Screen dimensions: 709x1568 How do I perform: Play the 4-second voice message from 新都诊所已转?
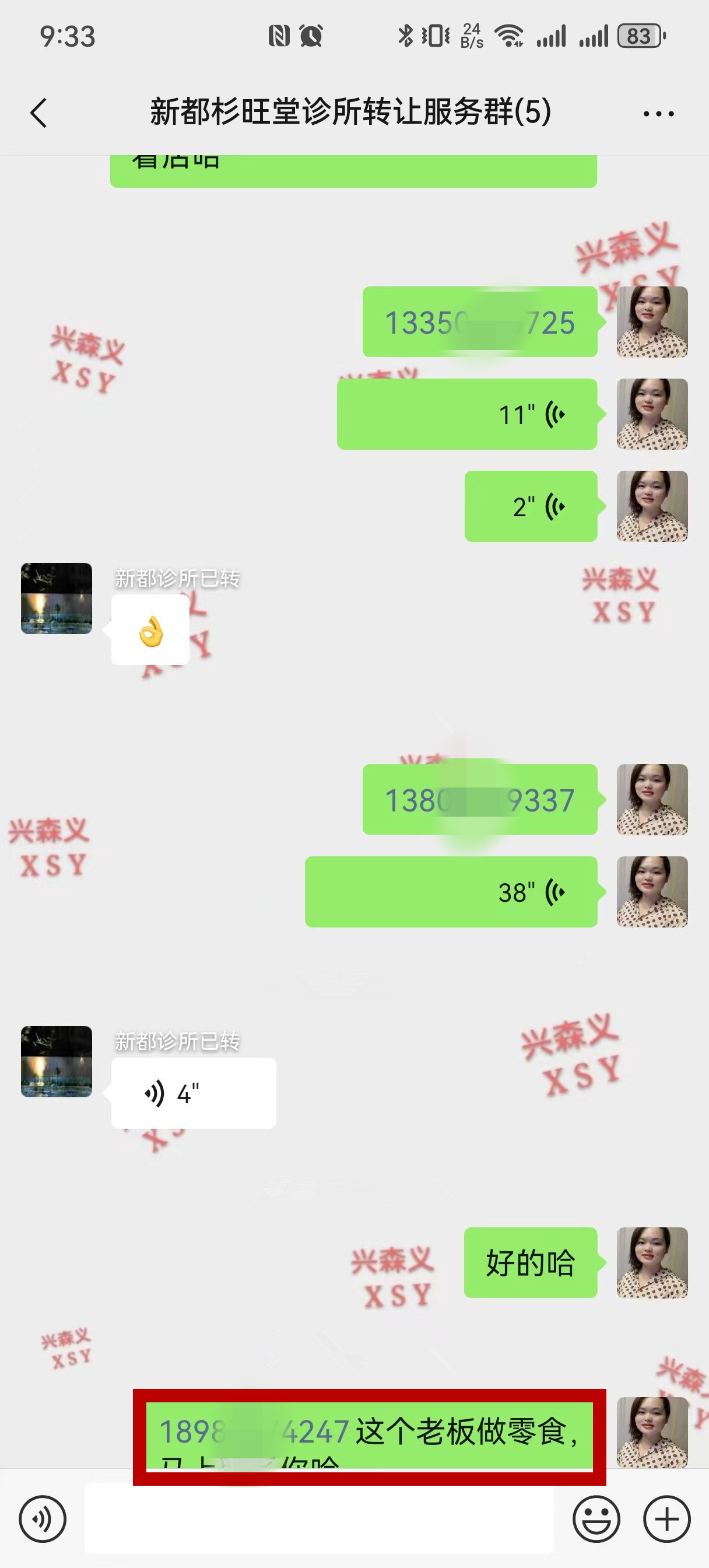[x=193, y=1094]
